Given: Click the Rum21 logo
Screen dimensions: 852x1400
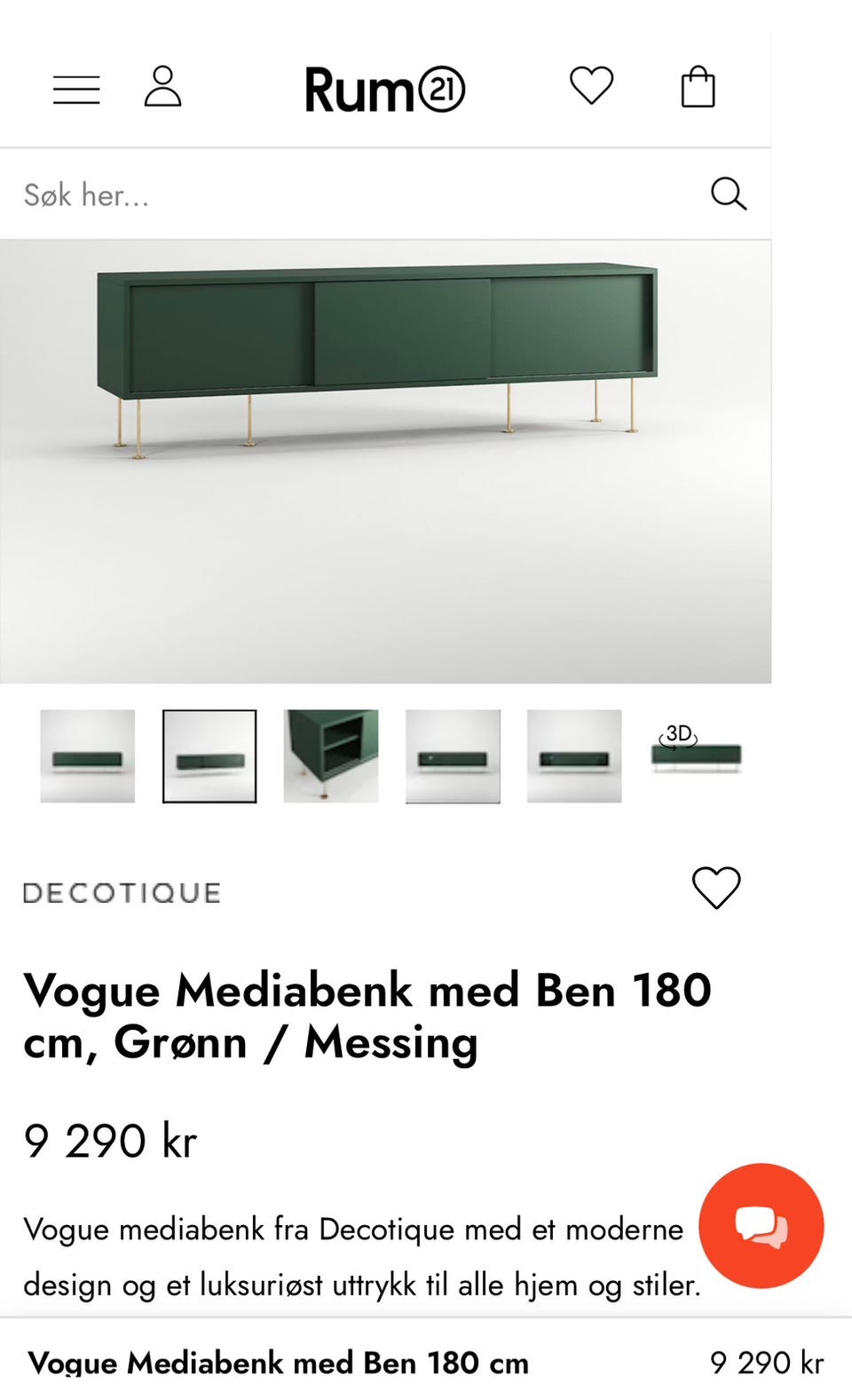Looking at the screenshot, I should [x=384, y=88].
